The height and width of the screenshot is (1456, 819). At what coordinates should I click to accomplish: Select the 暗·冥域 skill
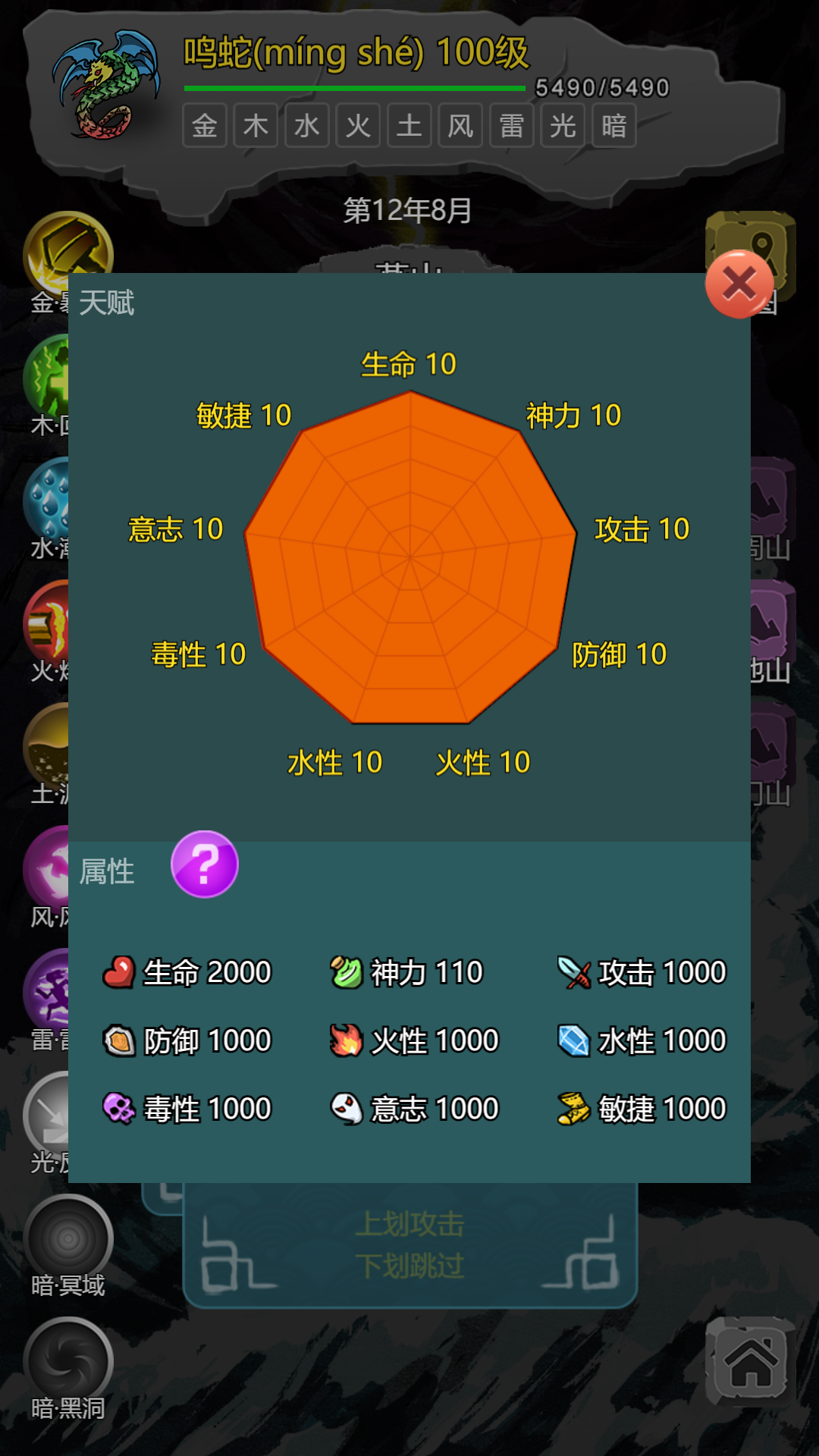pos(67,1239)
